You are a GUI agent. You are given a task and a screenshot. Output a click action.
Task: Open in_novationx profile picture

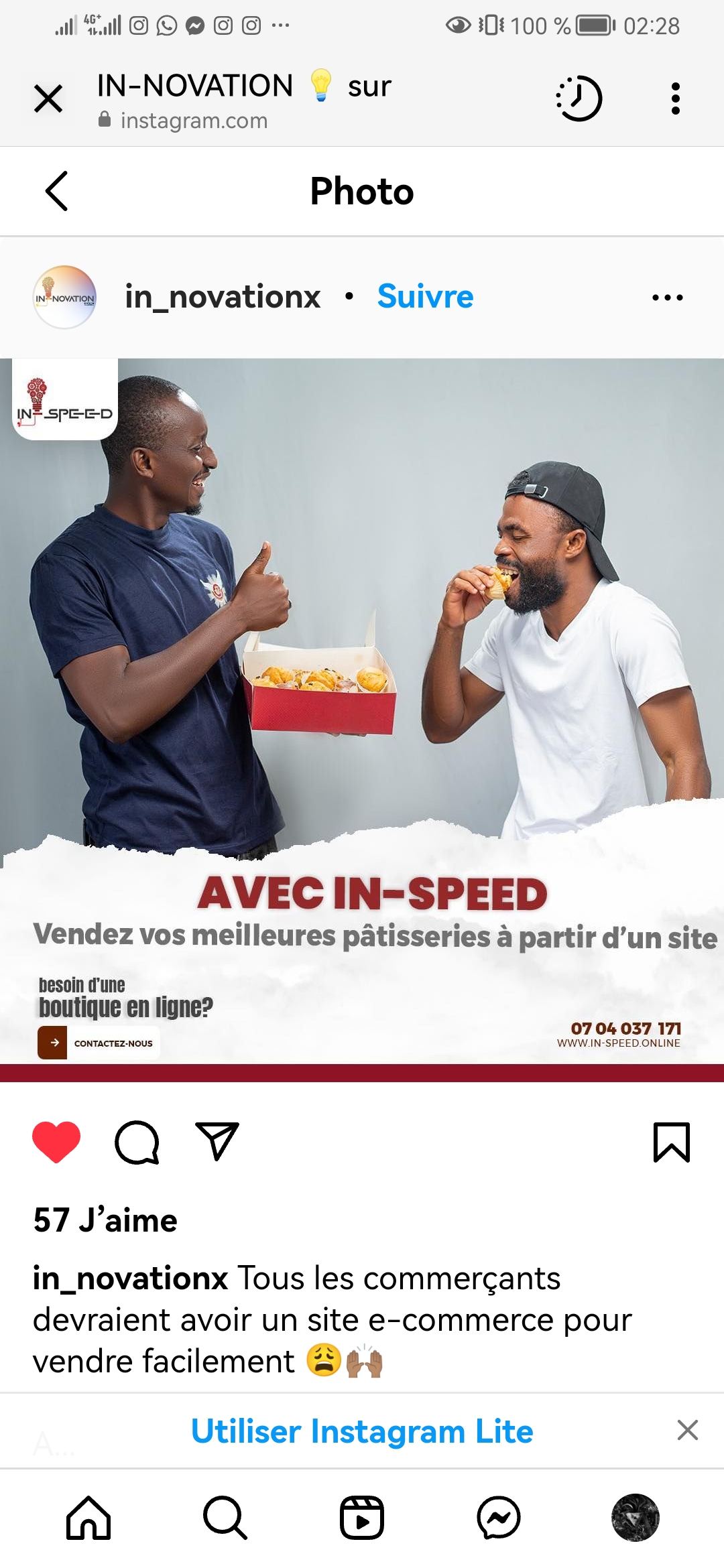(65, 297)
